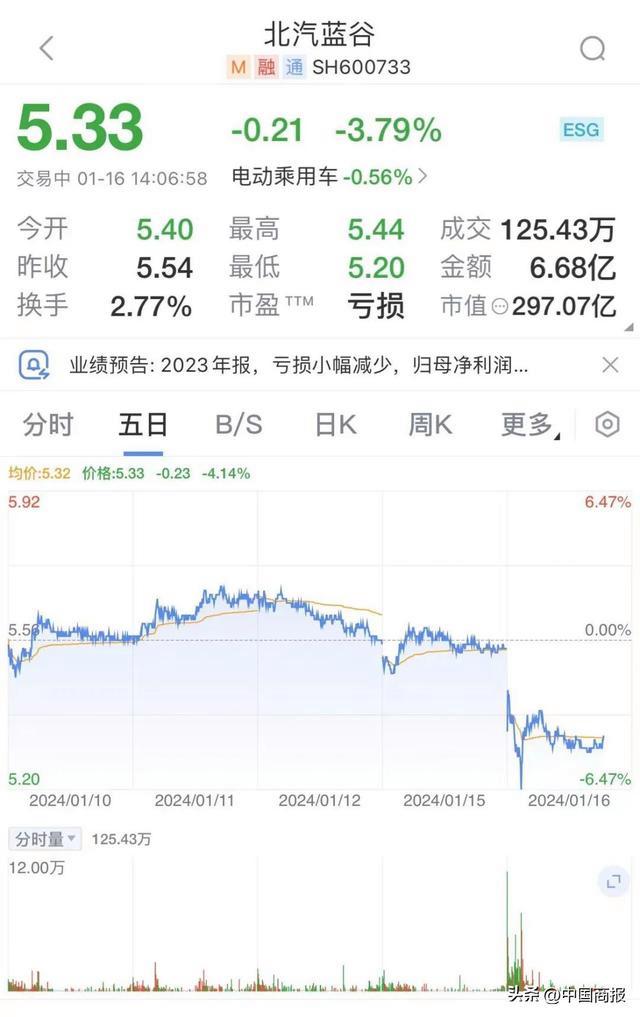
Task: Open chart settings hexagon icon
Action: (606, 425)
